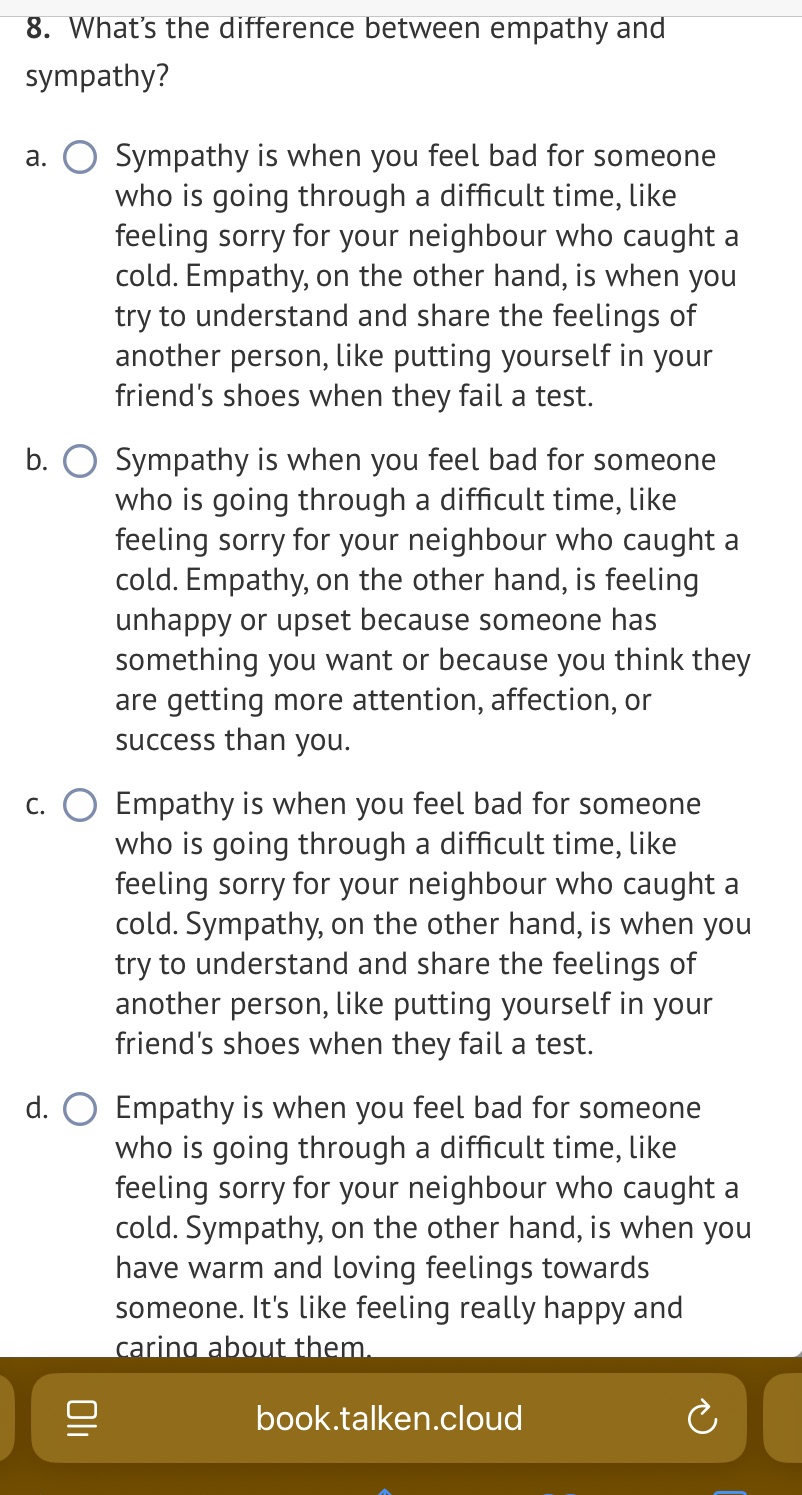The width and height of the screenshot is (802, 1495).
Task: Tap the letter label a. beside first option
Action: tap(36, 157)
